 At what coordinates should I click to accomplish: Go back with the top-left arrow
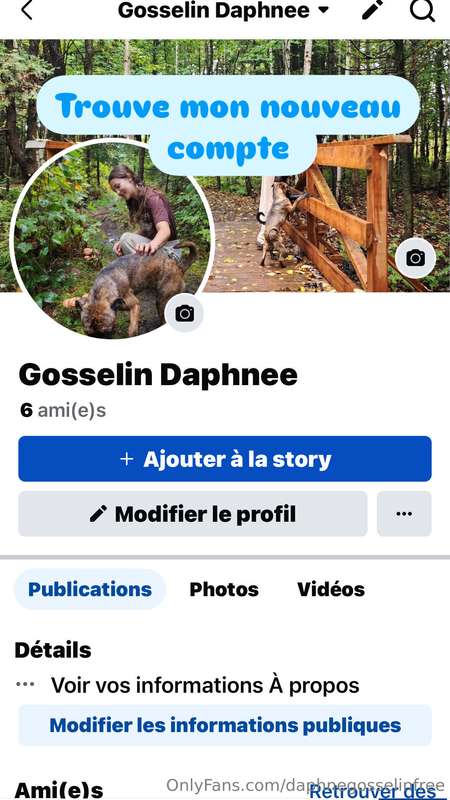click(27, 10)
